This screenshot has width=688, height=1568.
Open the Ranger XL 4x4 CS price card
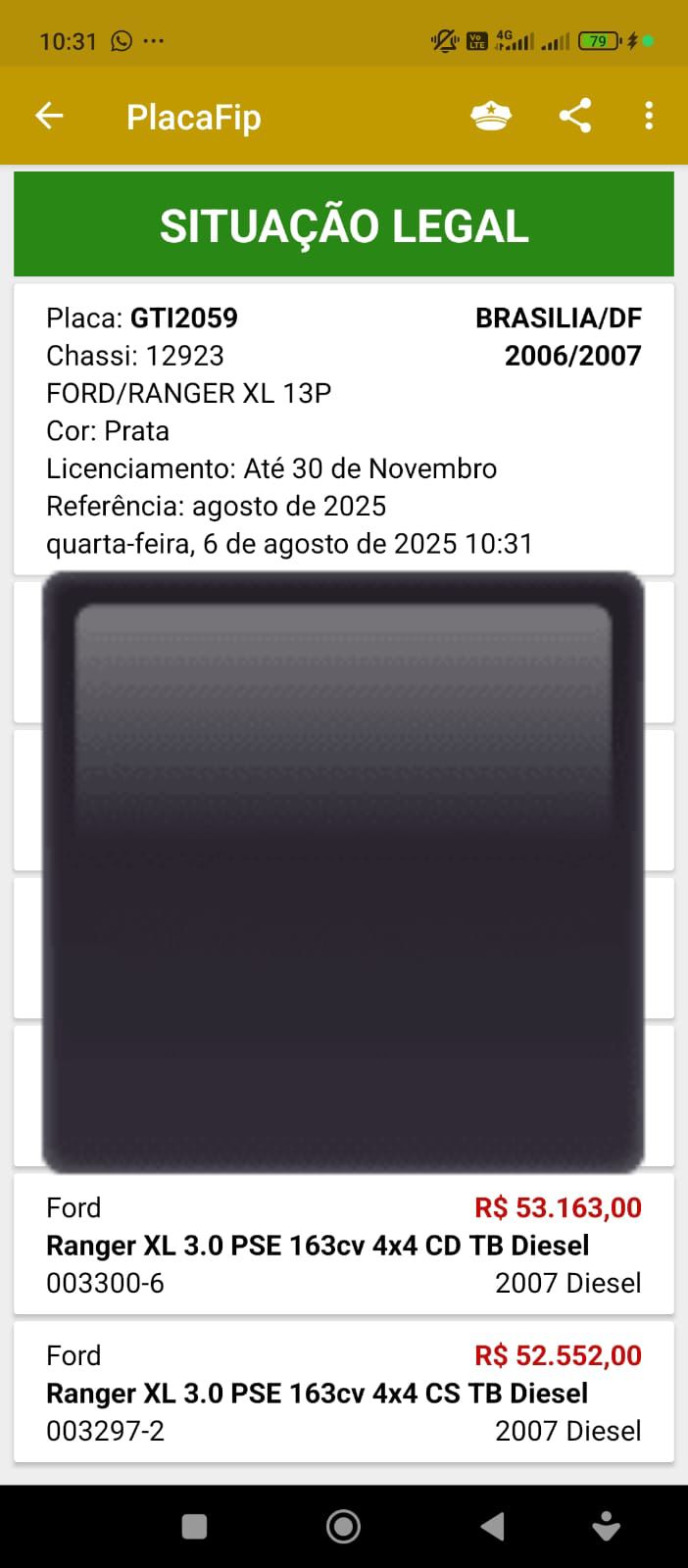click(x=343, y=1393)
